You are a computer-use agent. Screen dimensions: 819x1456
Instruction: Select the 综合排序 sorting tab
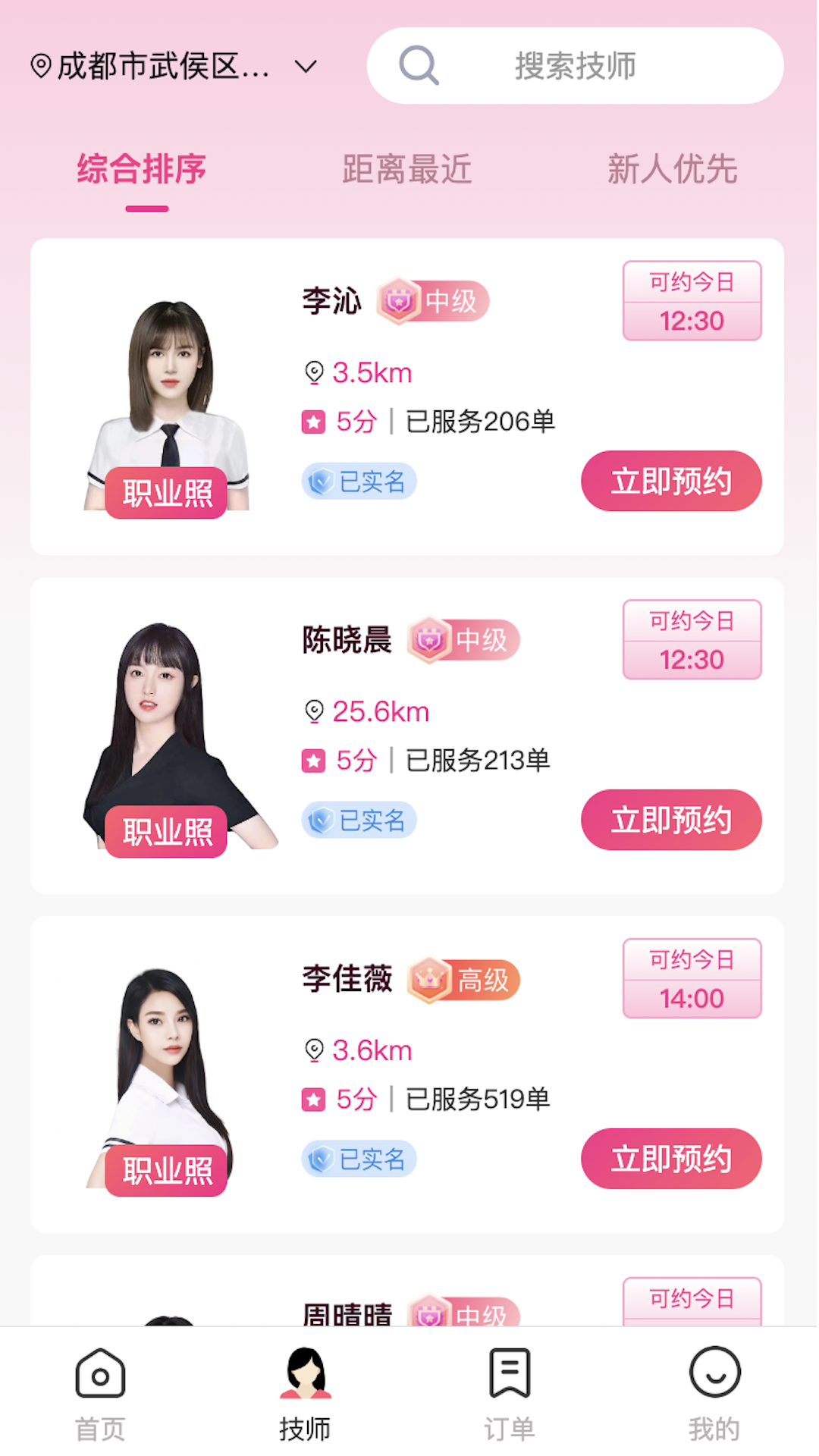point(142,169)
